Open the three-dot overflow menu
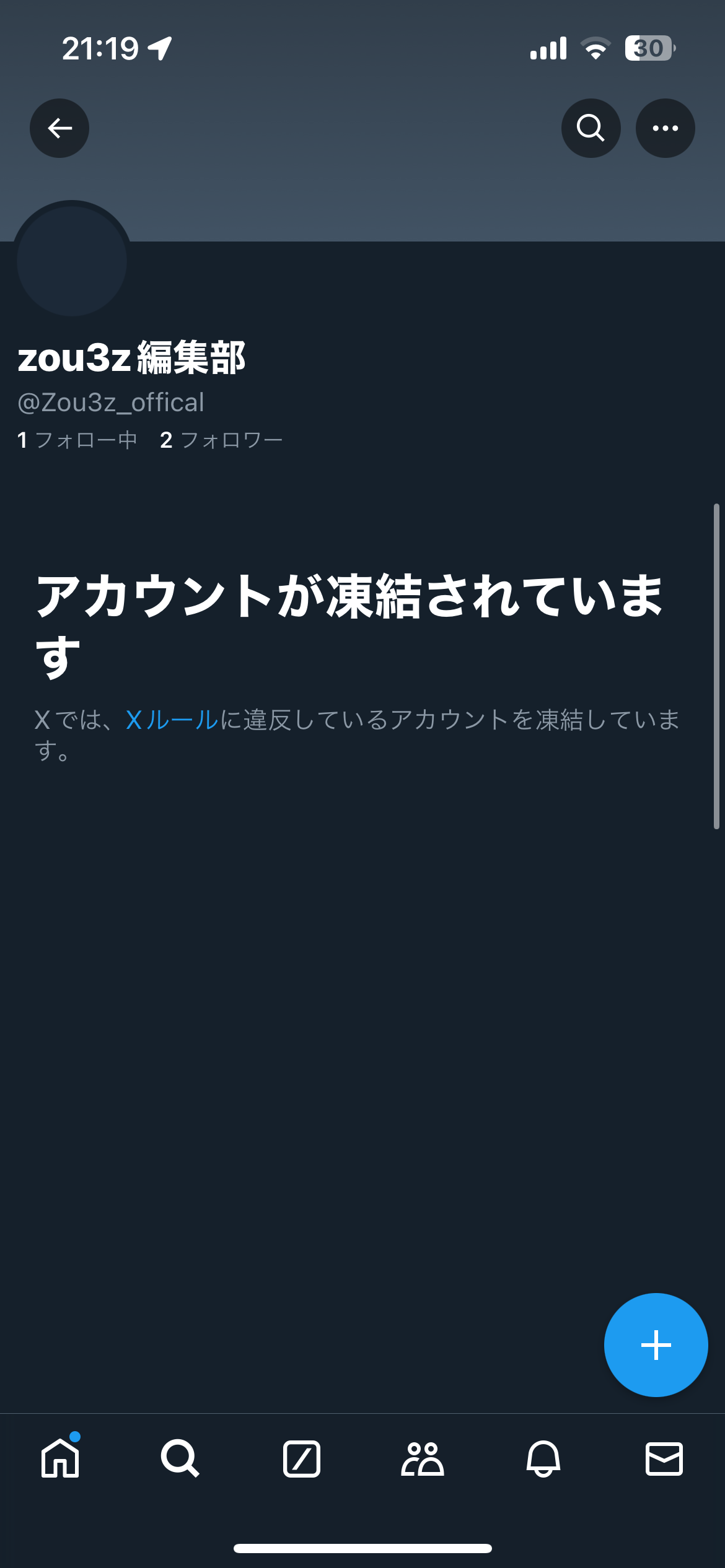This screenshot has height=1568, width=725. tap(665, 128)
